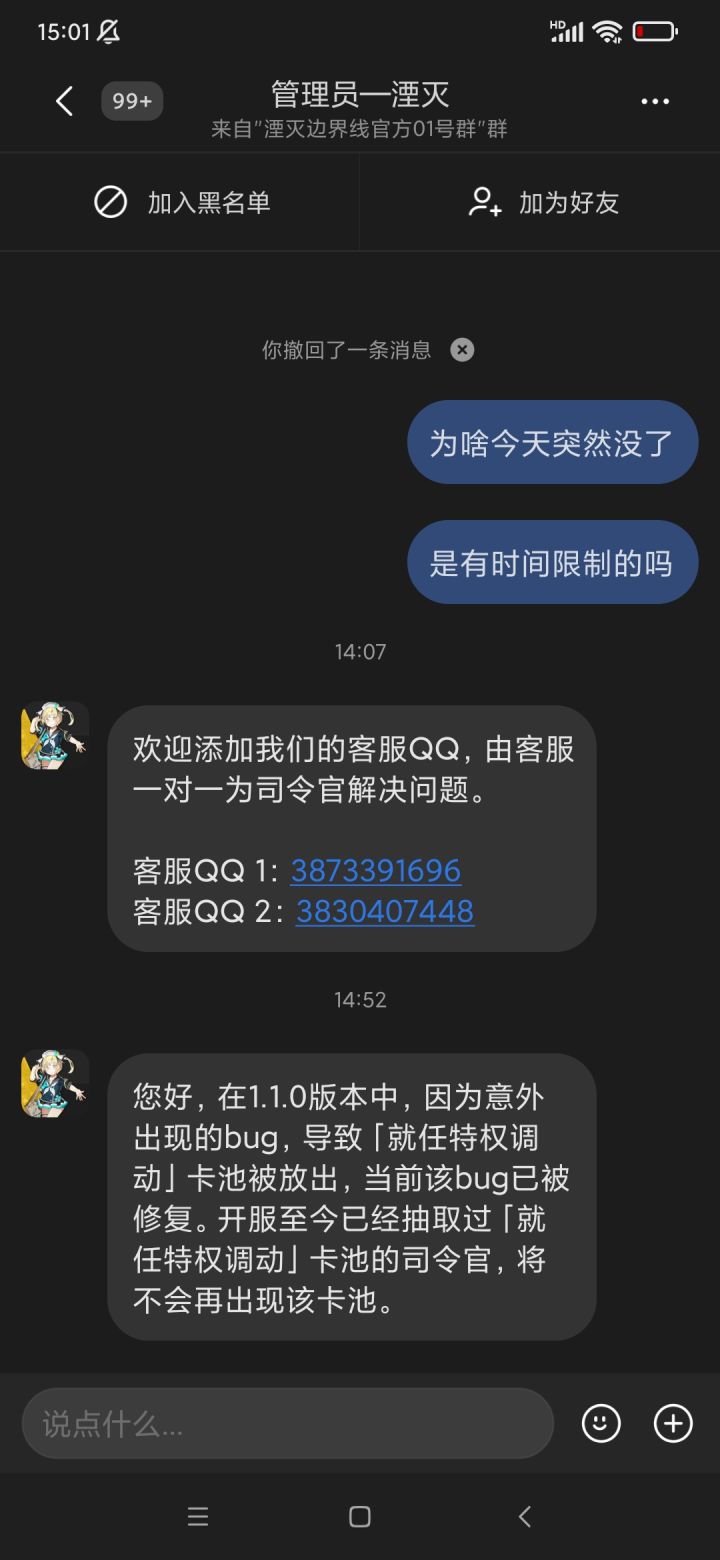The height and width of the screenshot is (1560, 720).
Task: Tap 加为好友 to add as friend
Action: tap(543, 203)
